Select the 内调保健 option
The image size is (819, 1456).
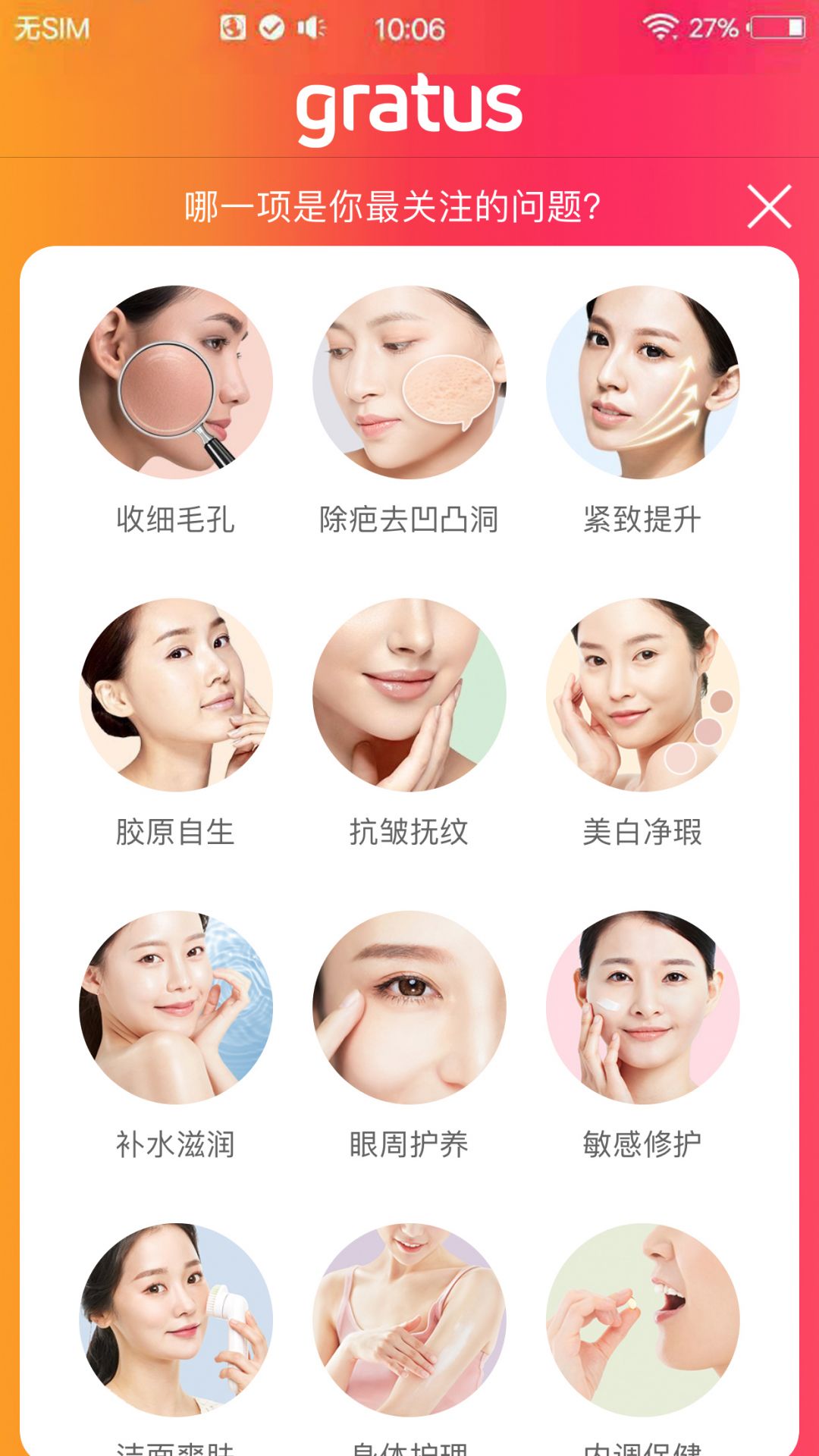642,1319
